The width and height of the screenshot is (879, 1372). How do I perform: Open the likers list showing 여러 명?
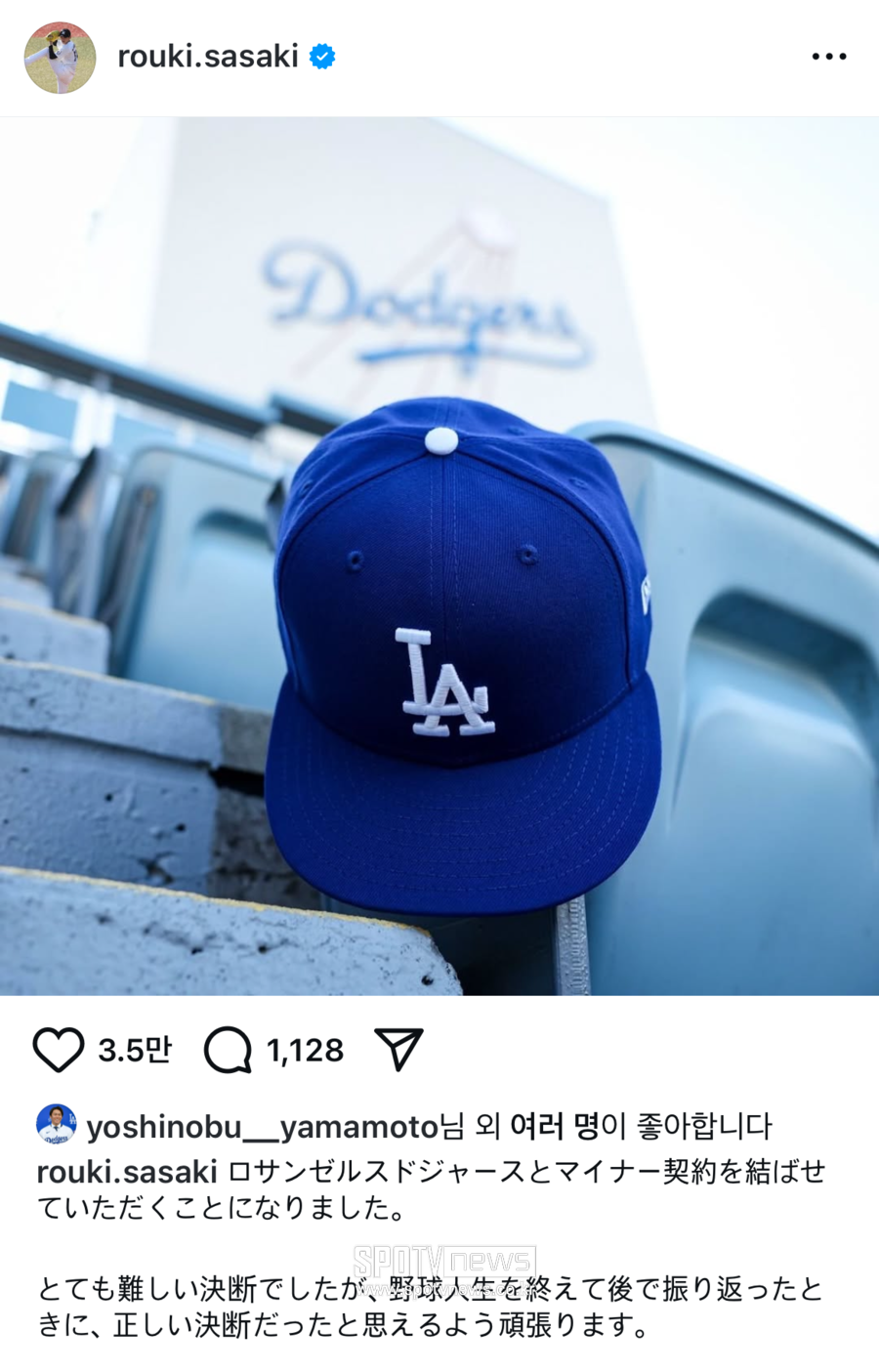coord(557,1124)
